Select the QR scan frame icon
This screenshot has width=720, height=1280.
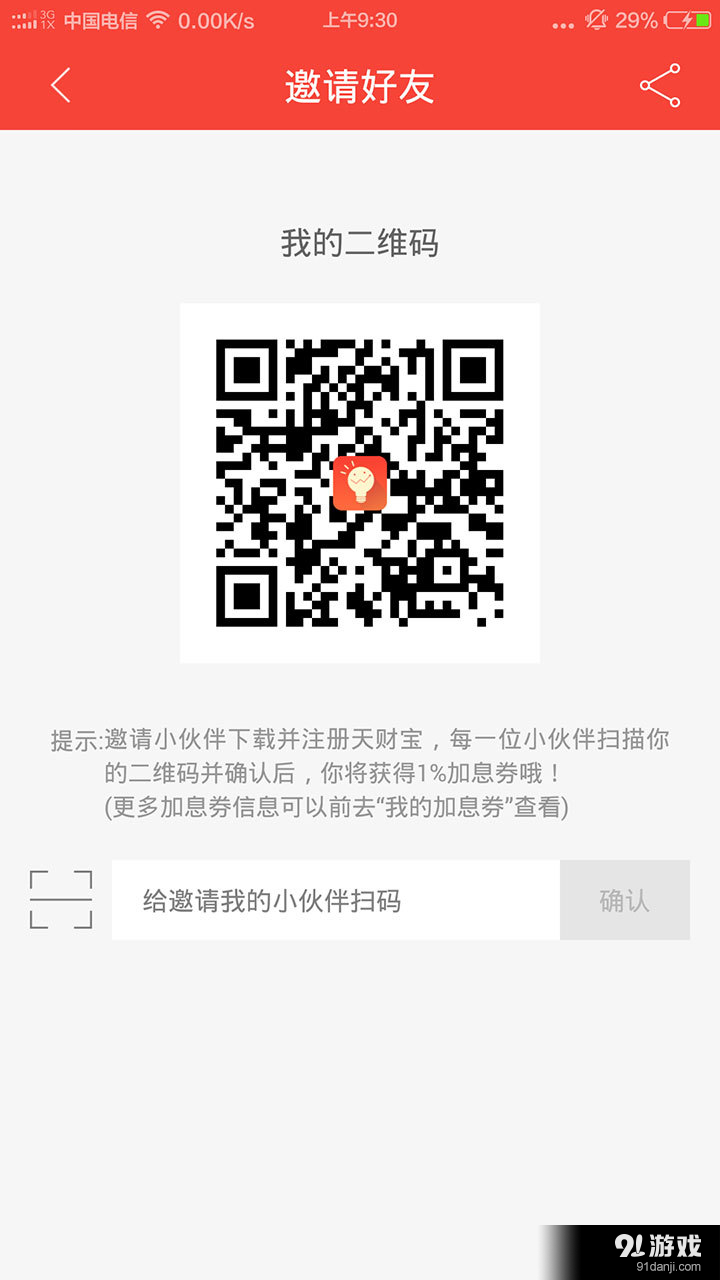[x=60, y=899]
